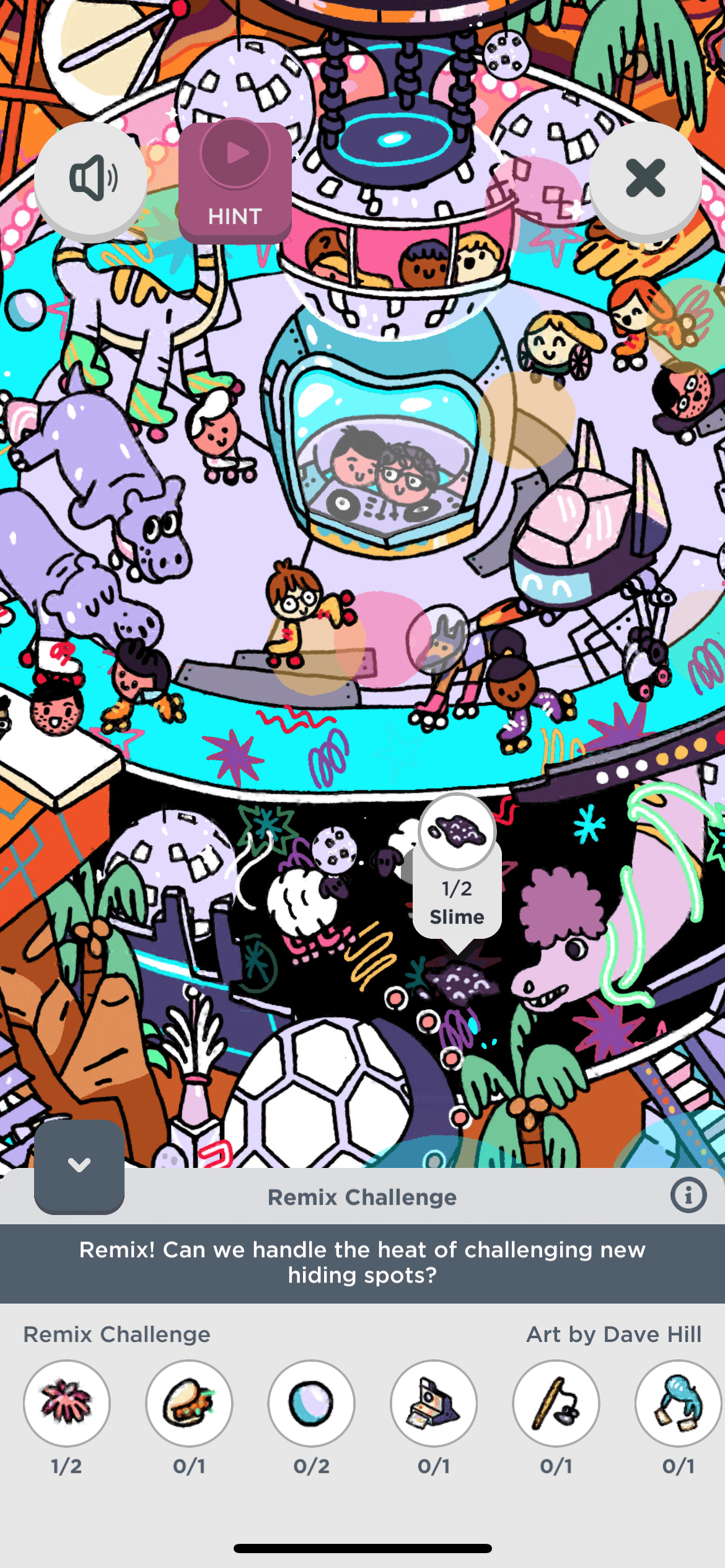Collapse the challenge panel with the chevron
725x1568 pixels.
pyautogui.click(x=79, y=1165)
